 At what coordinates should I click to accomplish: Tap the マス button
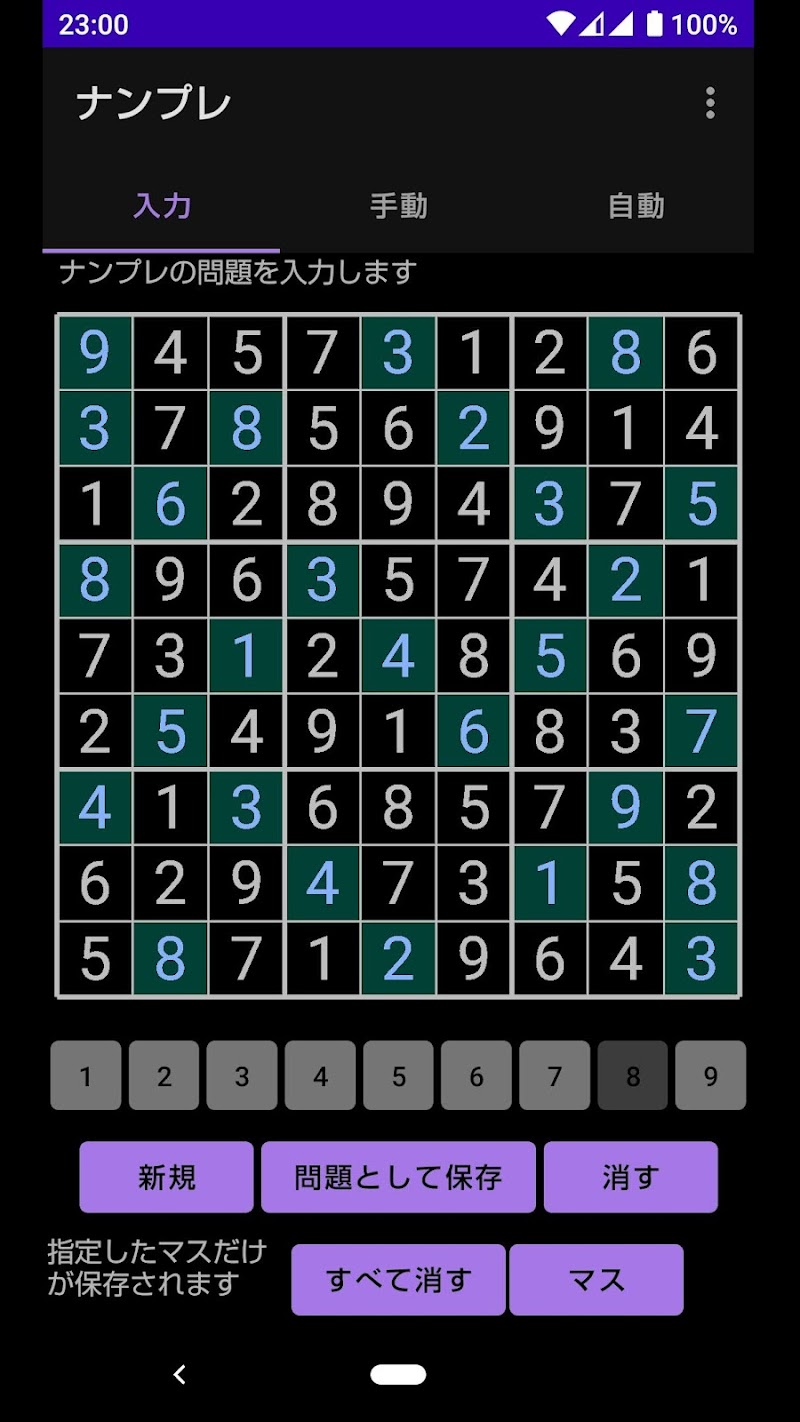point(596,1280)
